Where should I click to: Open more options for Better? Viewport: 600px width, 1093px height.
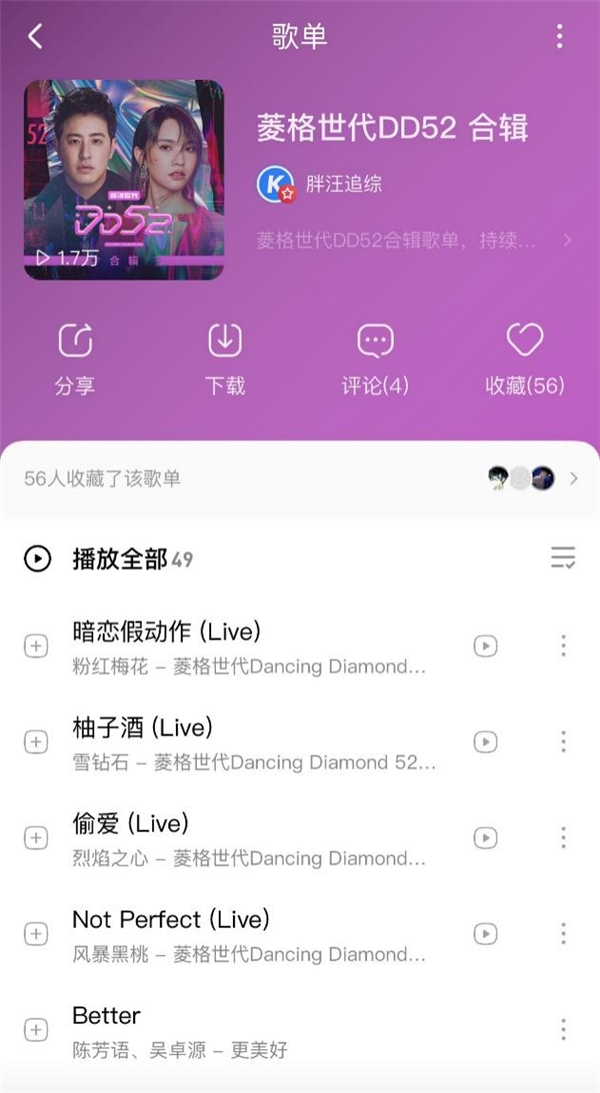(x=563, y=1029)
